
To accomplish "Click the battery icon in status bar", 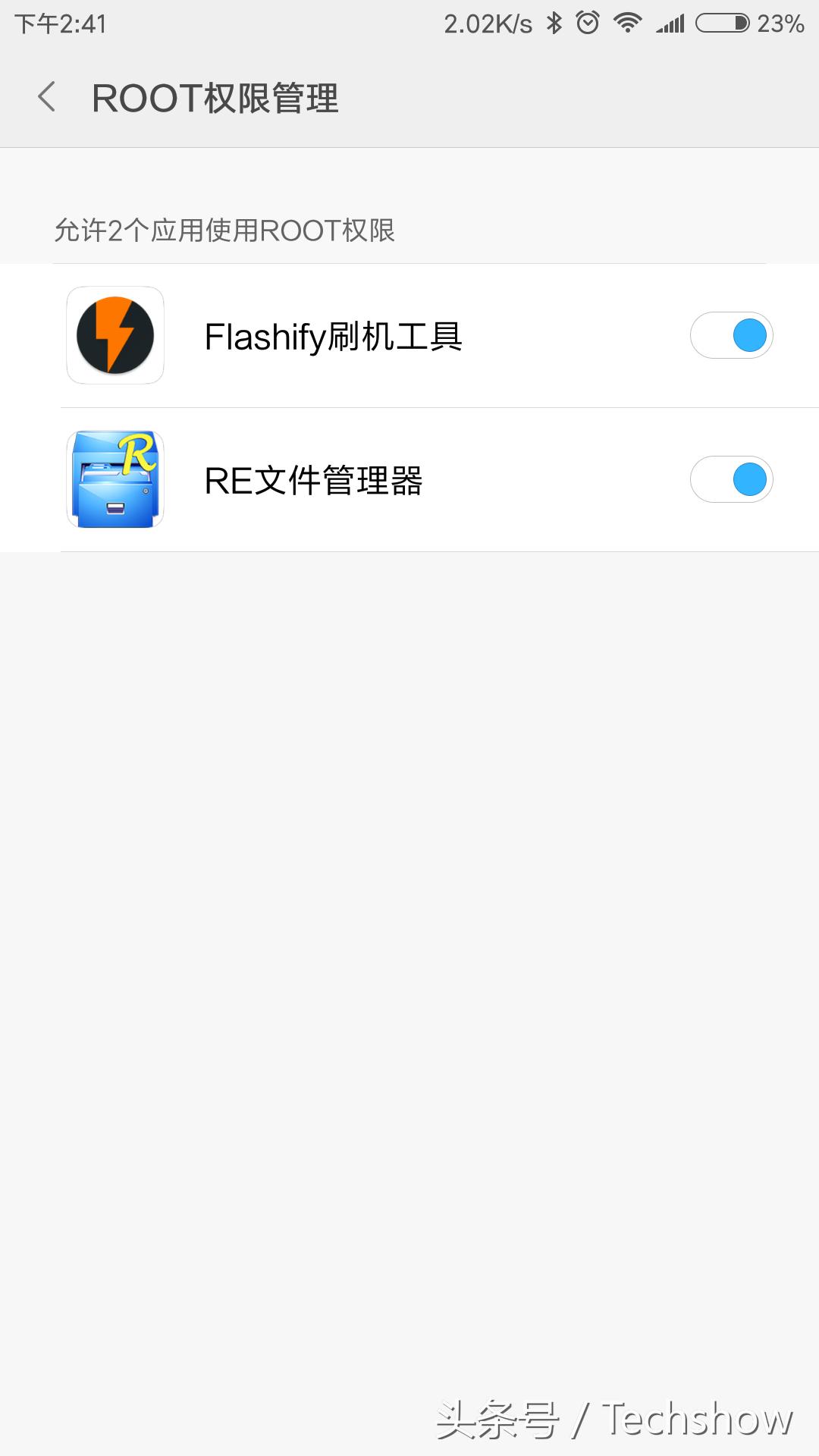I will [x=722, y=23].
